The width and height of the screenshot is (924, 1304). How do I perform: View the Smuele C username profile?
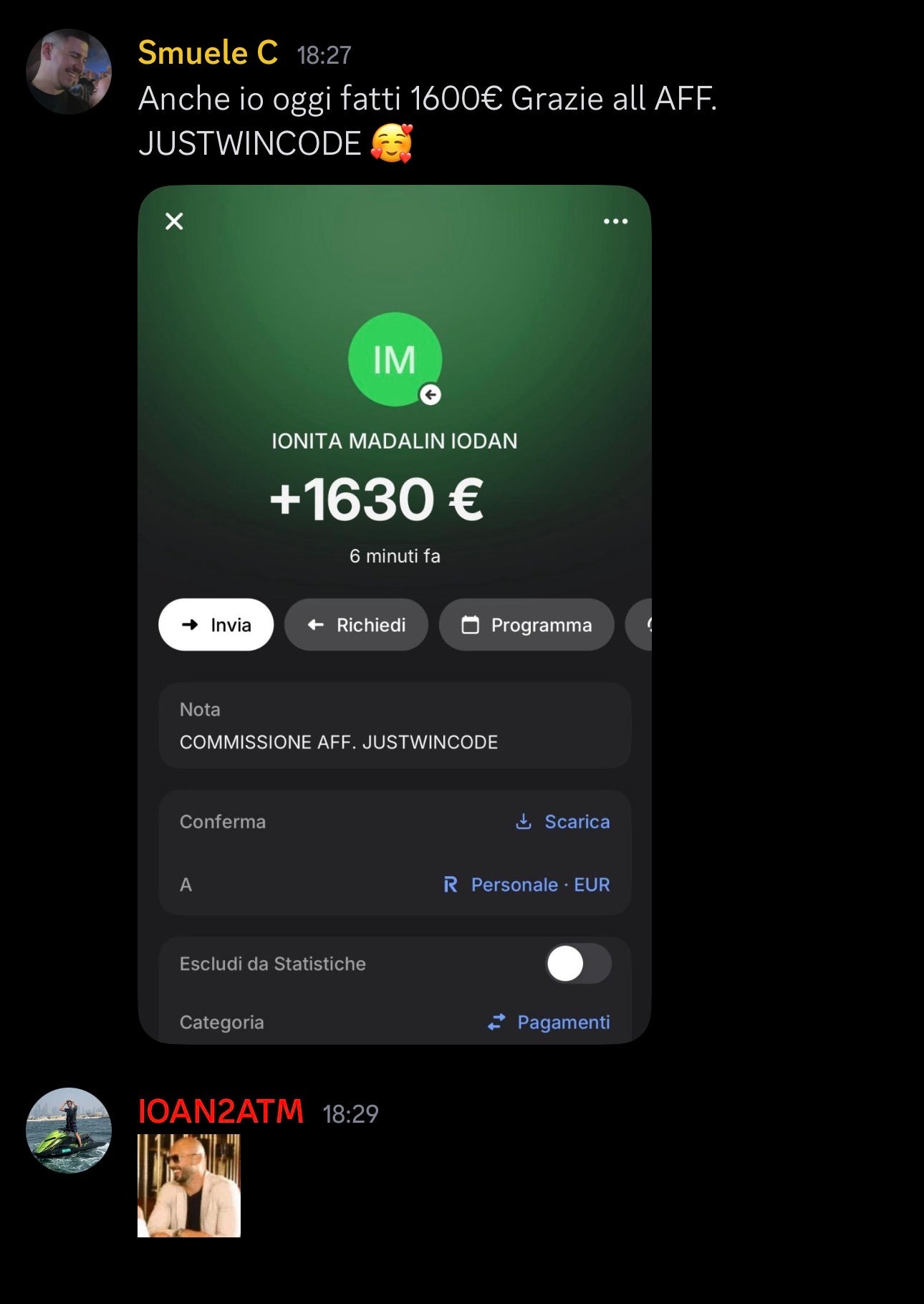[x=208, y=53]
